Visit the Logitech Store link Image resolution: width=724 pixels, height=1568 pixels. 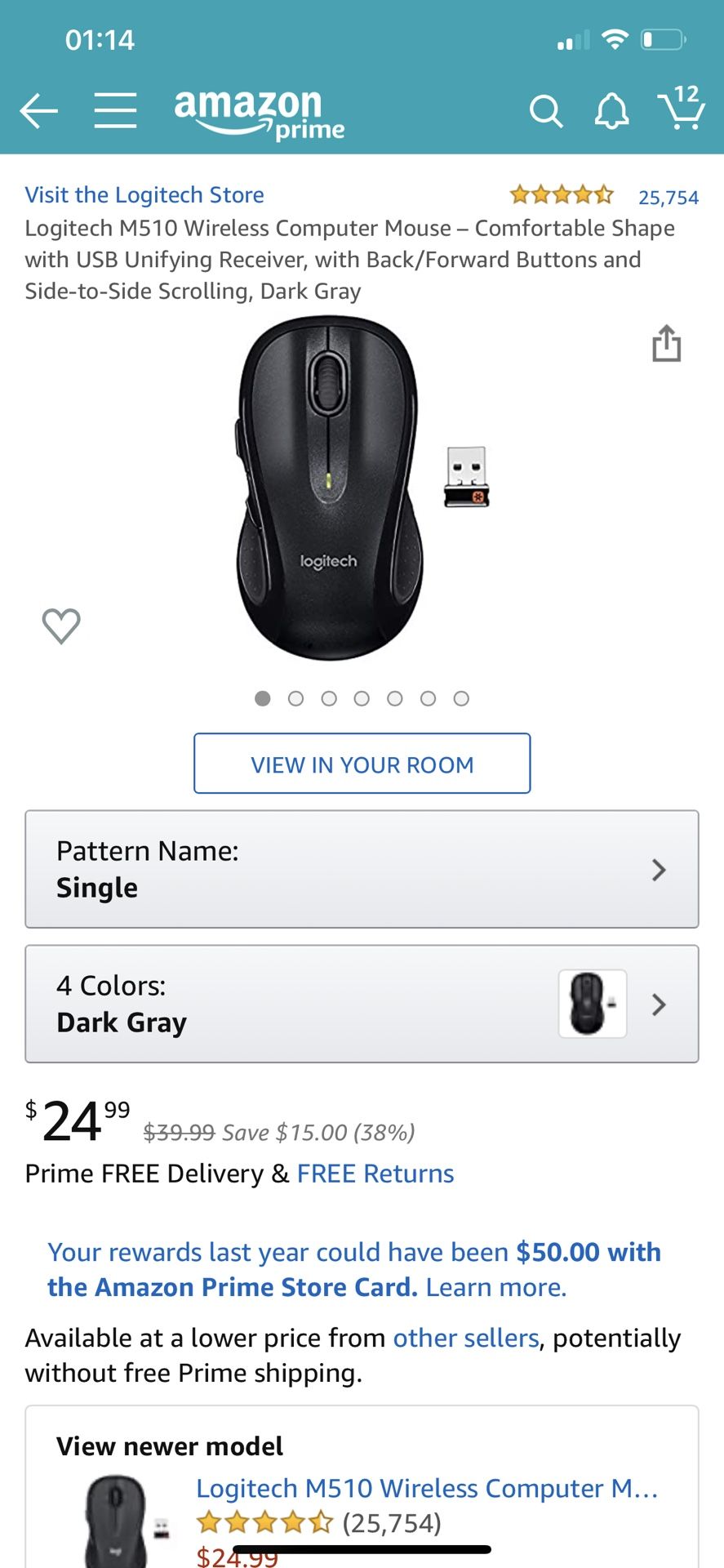click(144, 194)
